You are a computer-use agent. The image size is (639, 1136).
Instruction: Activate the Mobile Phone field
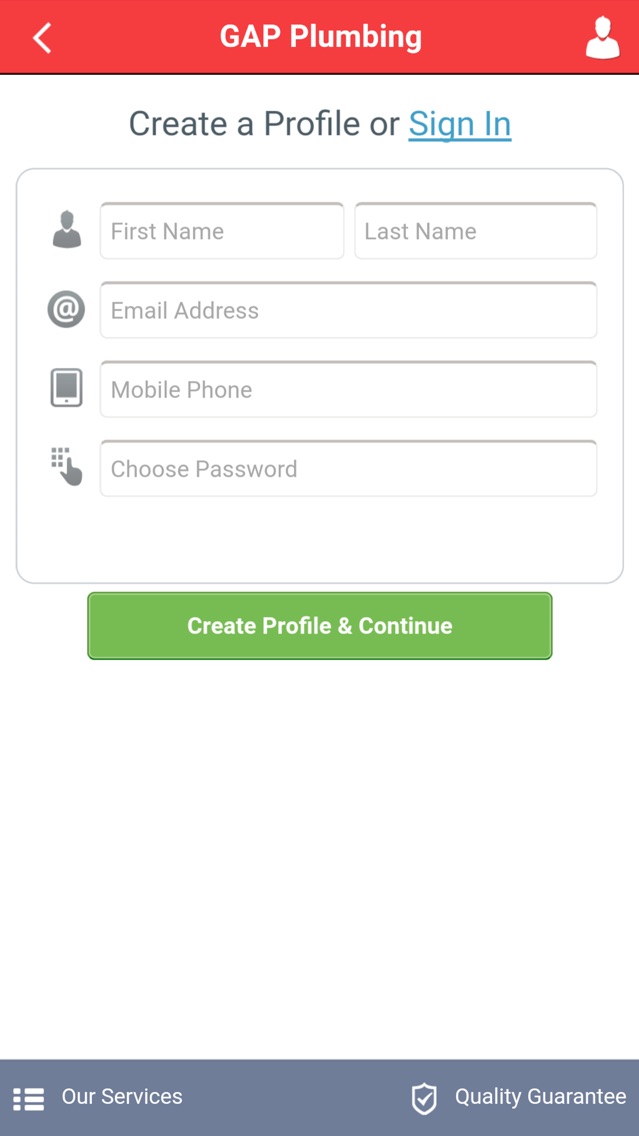(348, 389)
